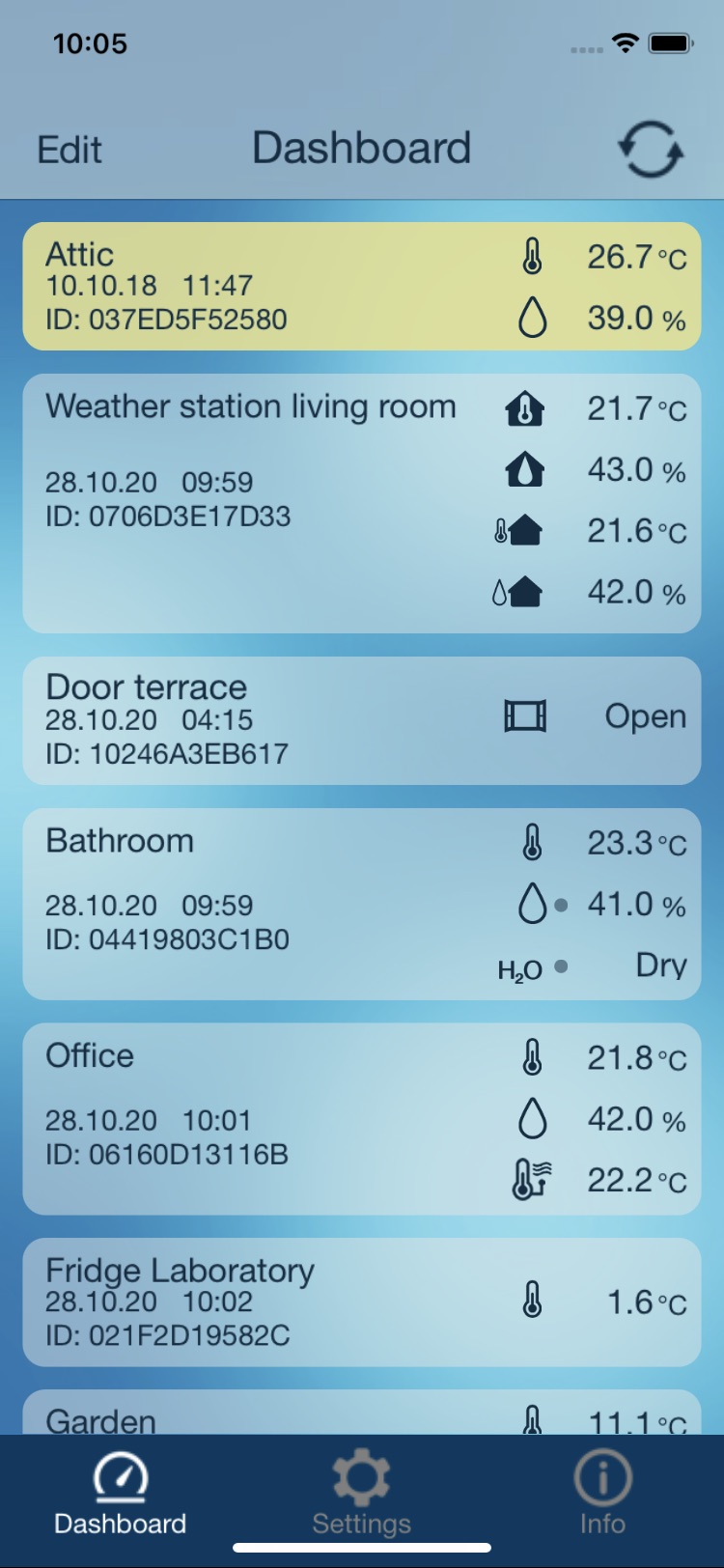Open the Office sensor card
724x1568 pixels.
(362, 1119)
